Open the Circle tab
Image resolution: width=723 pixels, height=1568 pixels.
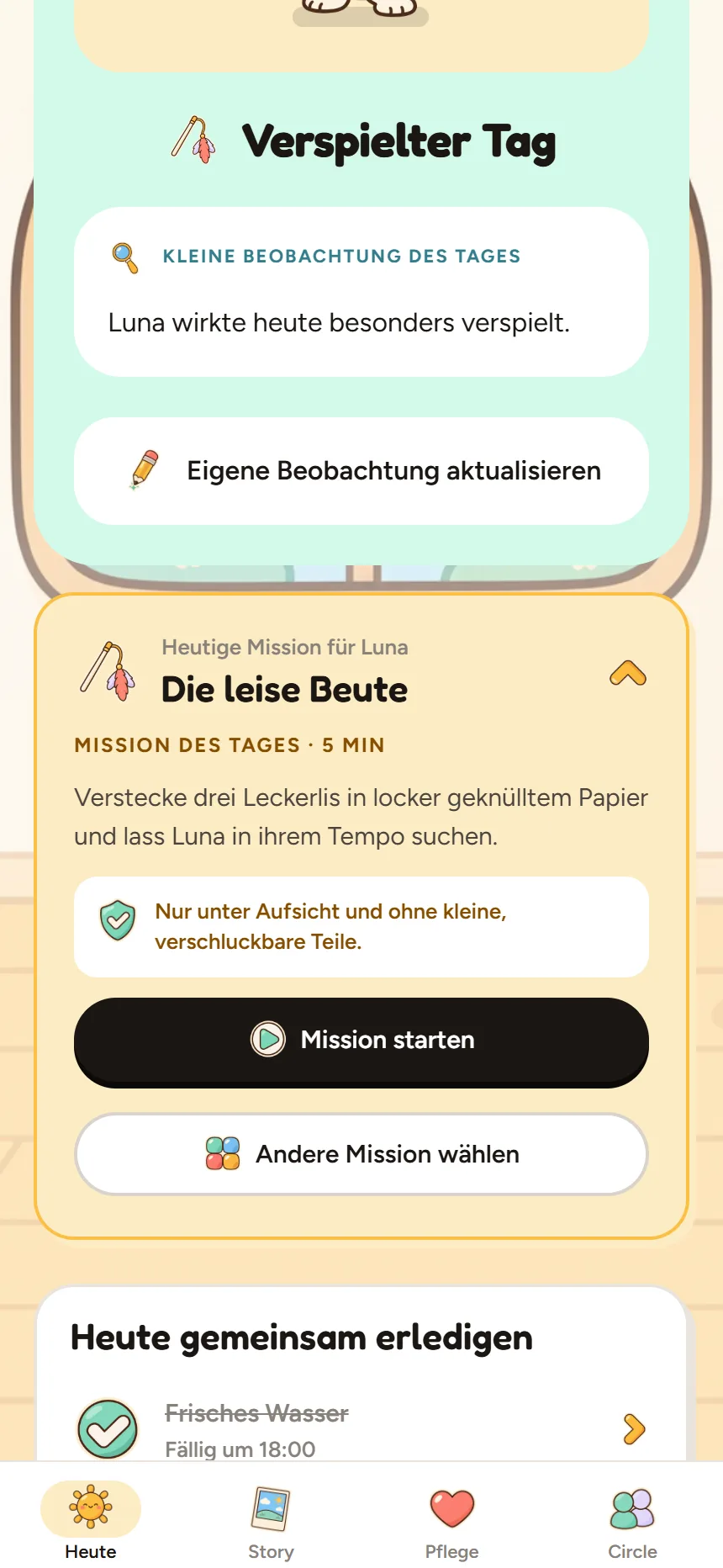pyautogui.click(x=632, y=1521)
